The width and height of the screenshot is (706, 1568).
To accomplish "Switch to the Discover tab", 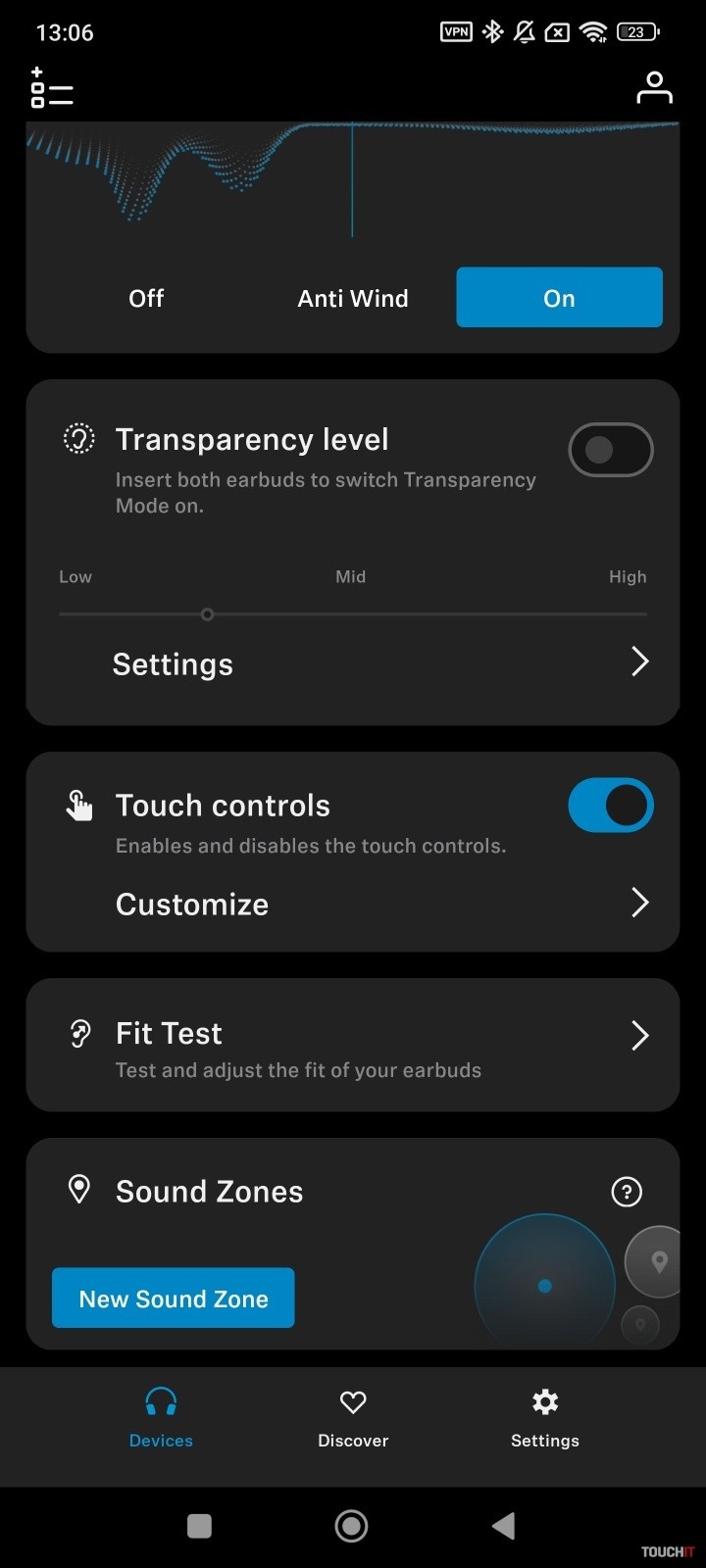I will point(353,1417).
